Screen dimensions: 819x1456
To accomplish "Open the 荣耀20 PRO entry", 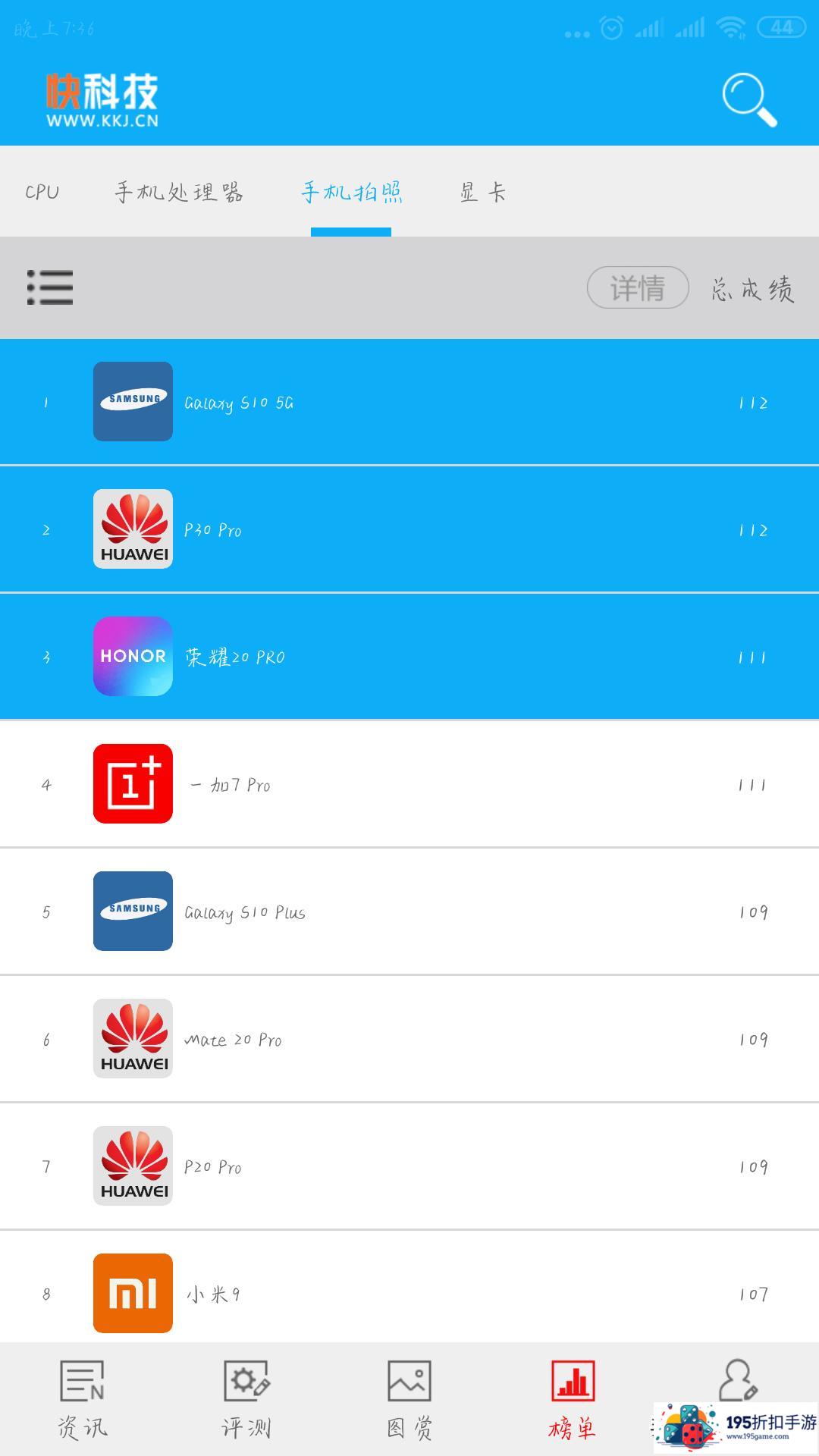I will [409, 657].
